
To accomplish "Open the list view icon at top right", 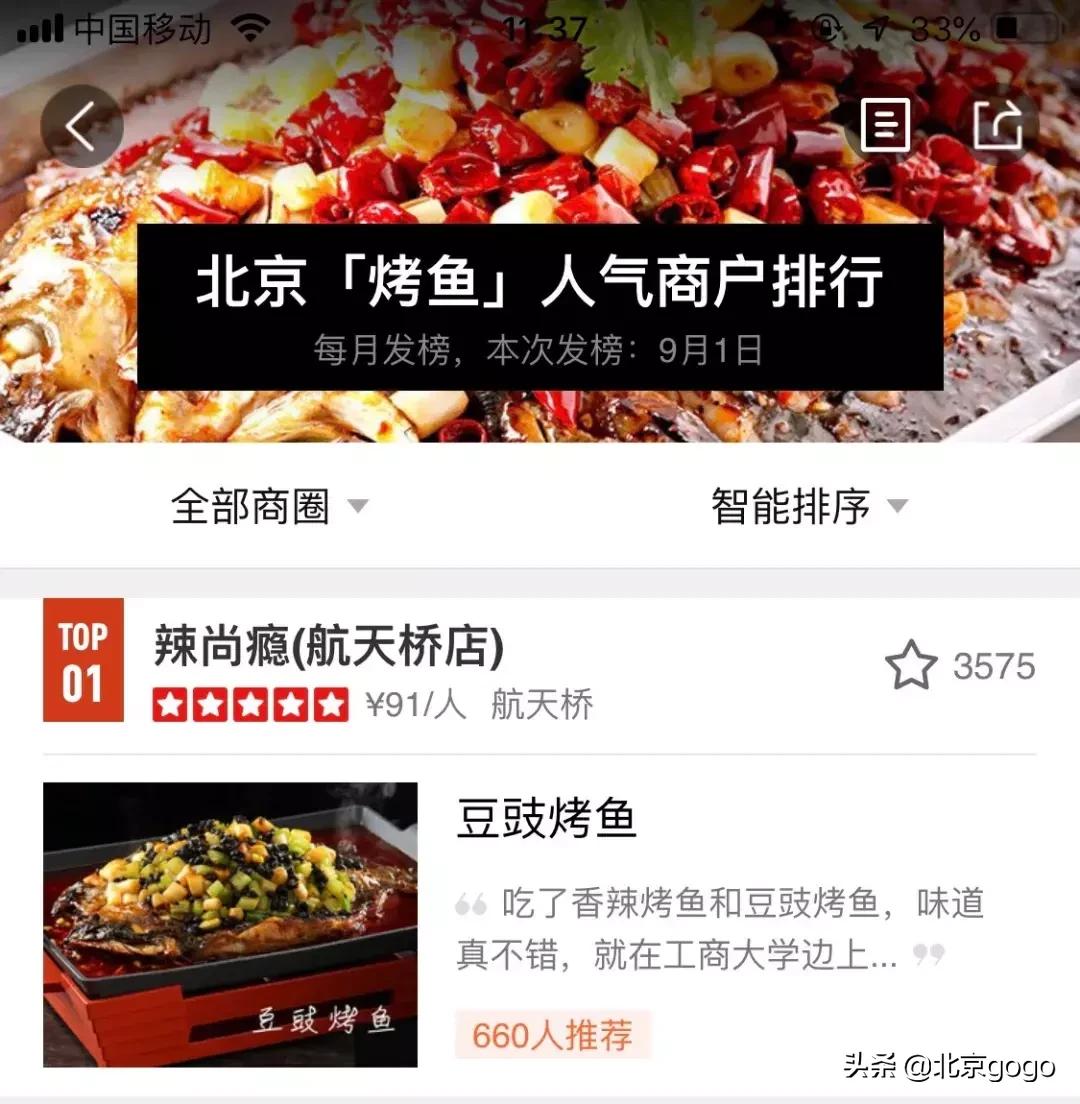I will [885, 124].
